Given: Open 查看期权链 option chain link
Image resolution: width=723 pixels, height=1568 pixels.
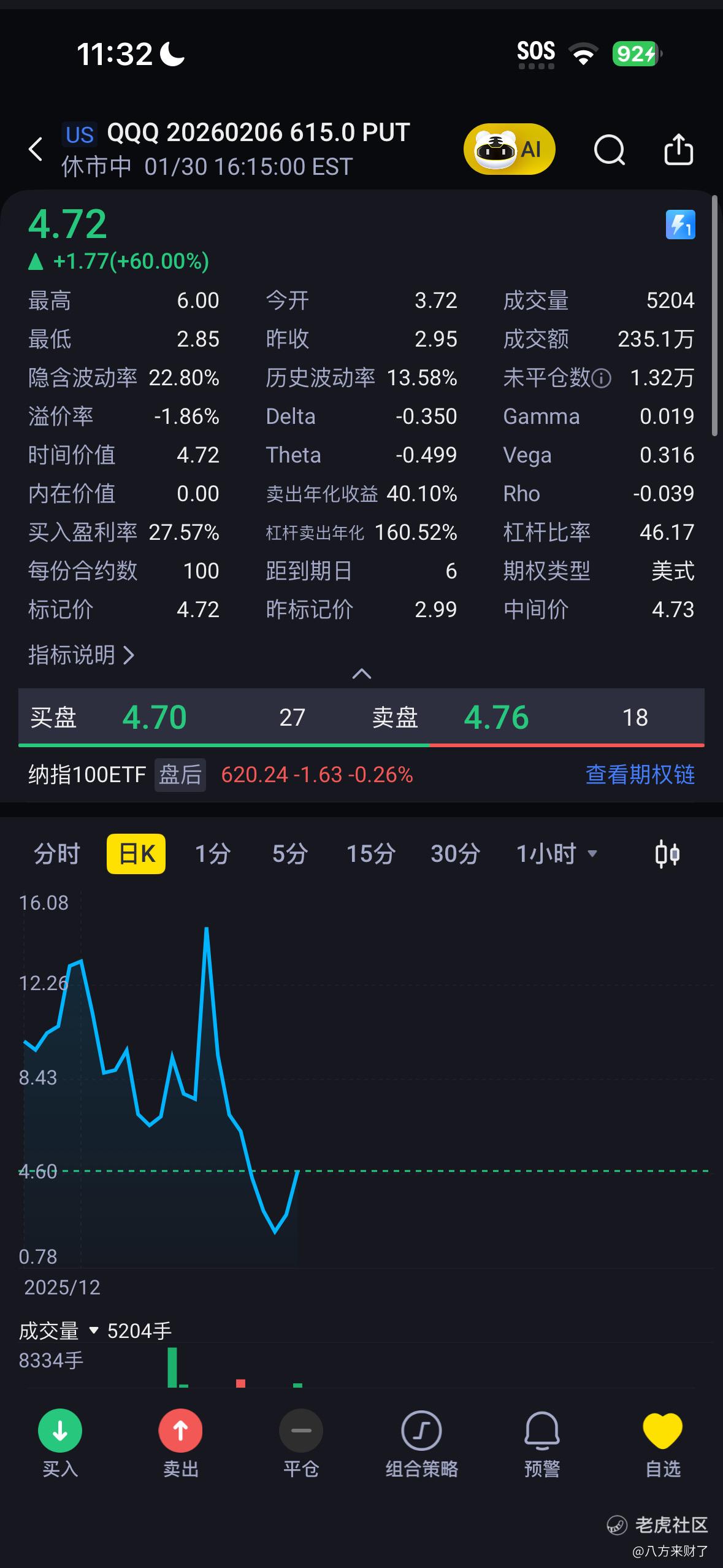Looking at the screenshot, I should click(x=640, y=775).
